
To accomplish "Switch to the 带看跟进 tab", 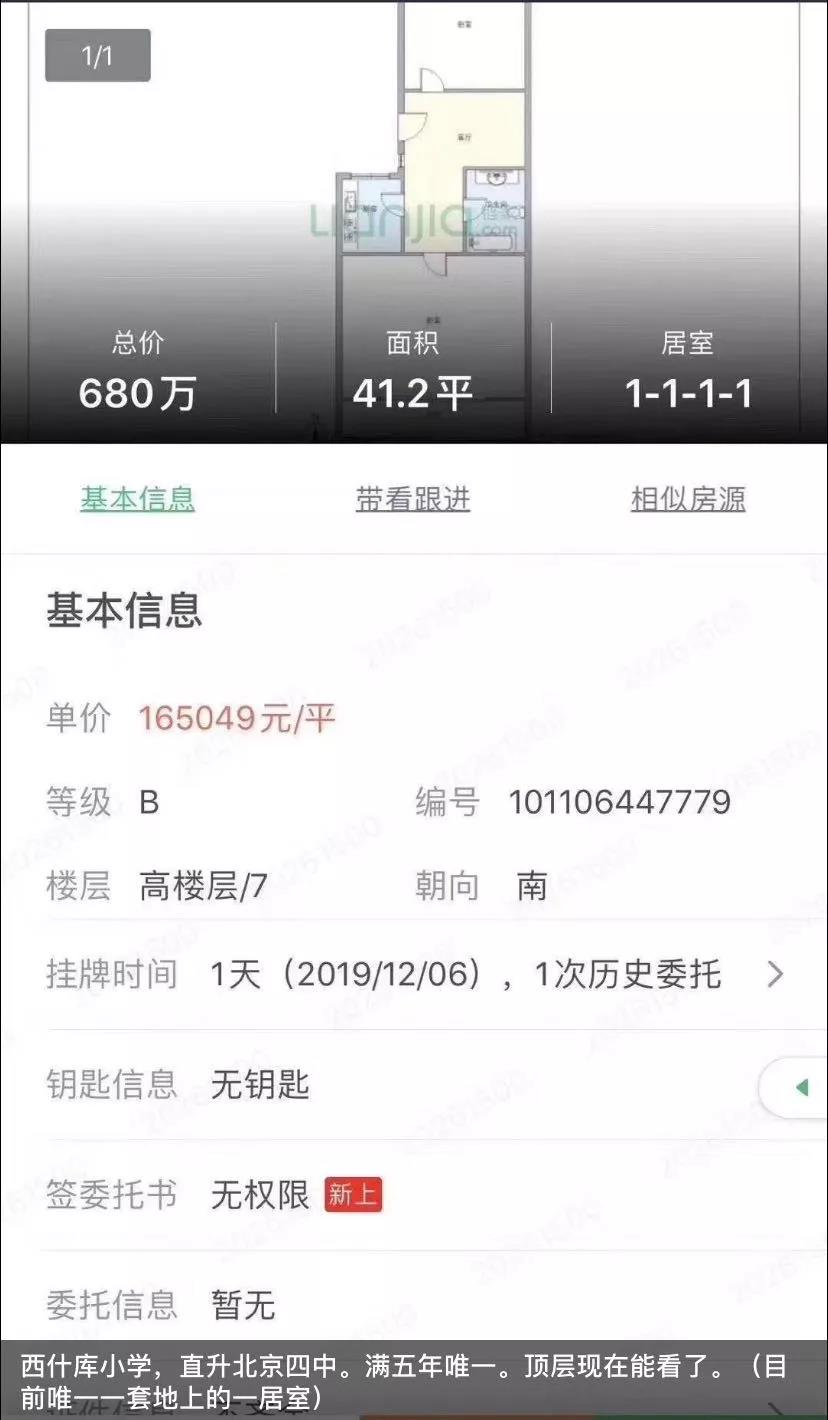I will [412, 498].
